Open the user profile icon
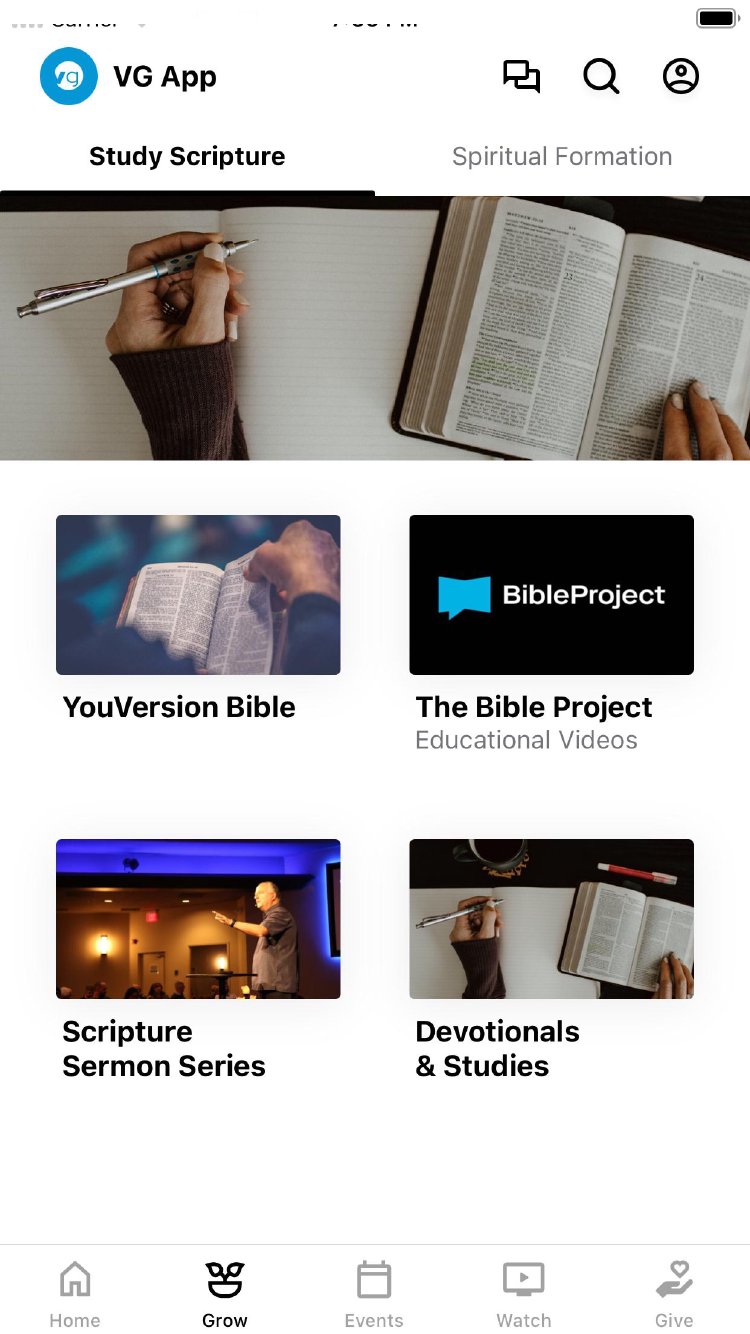The width and height of the screenshot is (750, 1334). (681, 77)
